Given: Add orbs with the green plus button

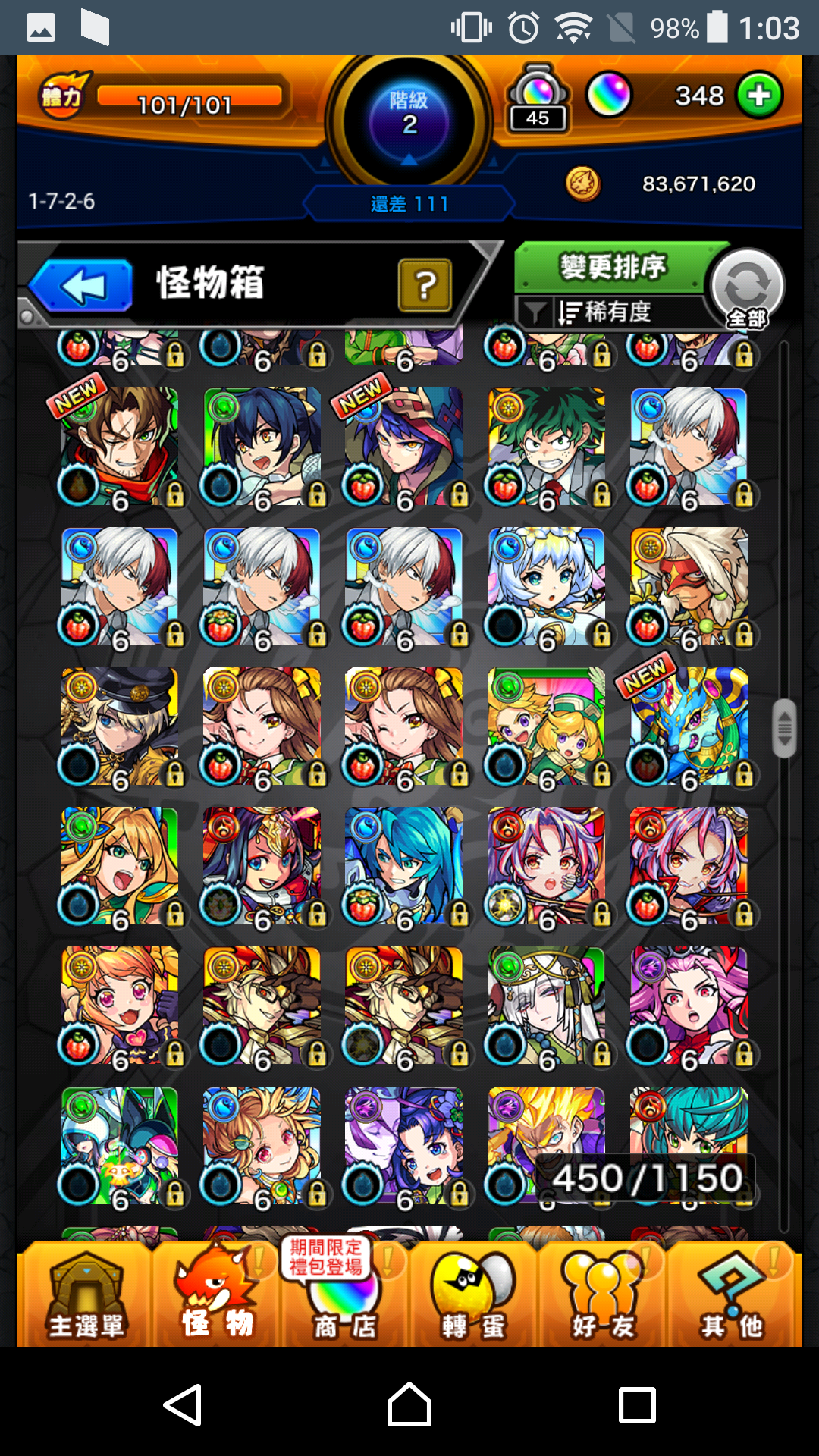Looking at the screenshot, I should coord(759,96).
